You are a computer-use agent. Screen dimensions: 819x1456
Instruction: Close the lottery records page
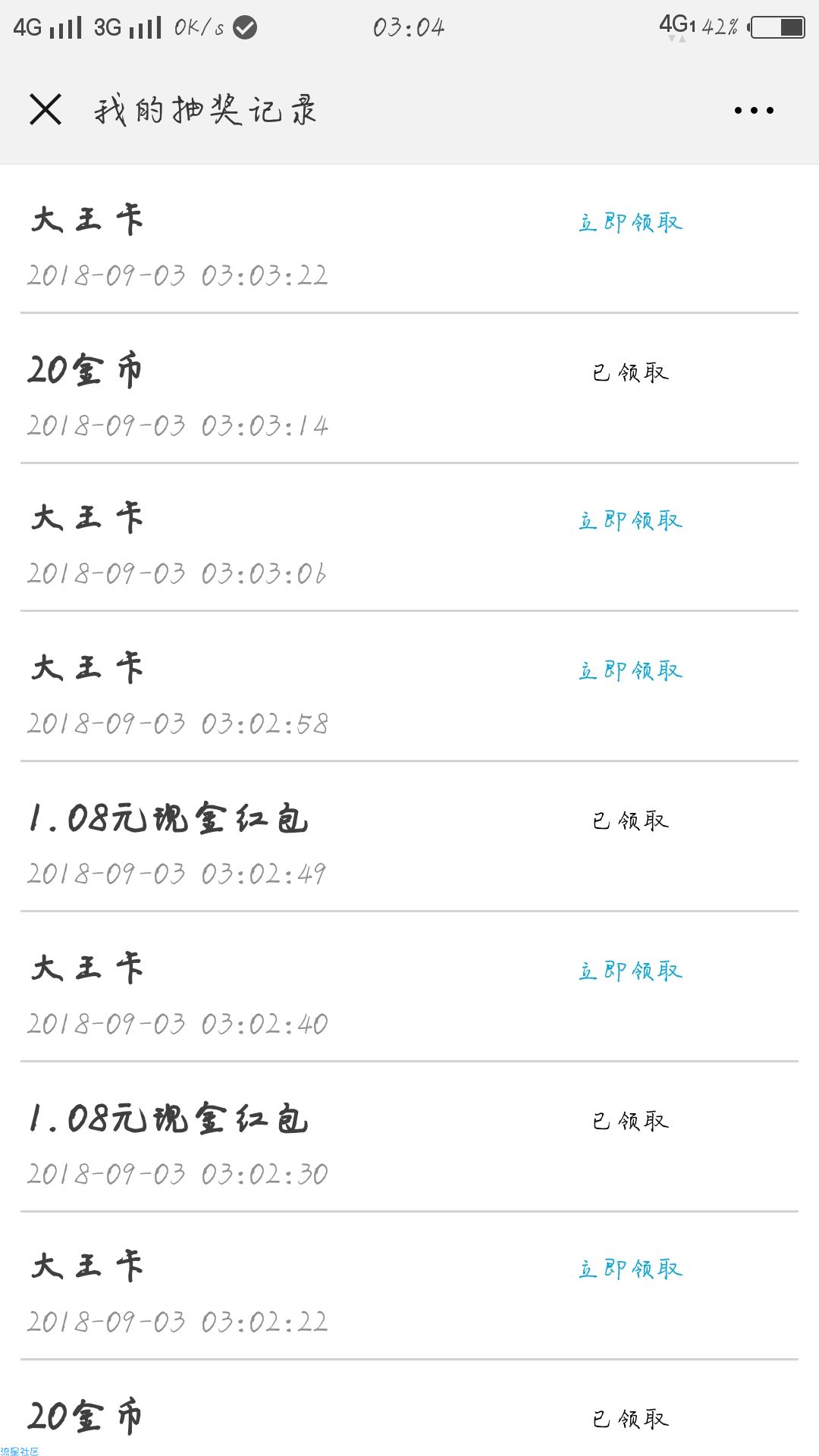(x=45, y=109)
